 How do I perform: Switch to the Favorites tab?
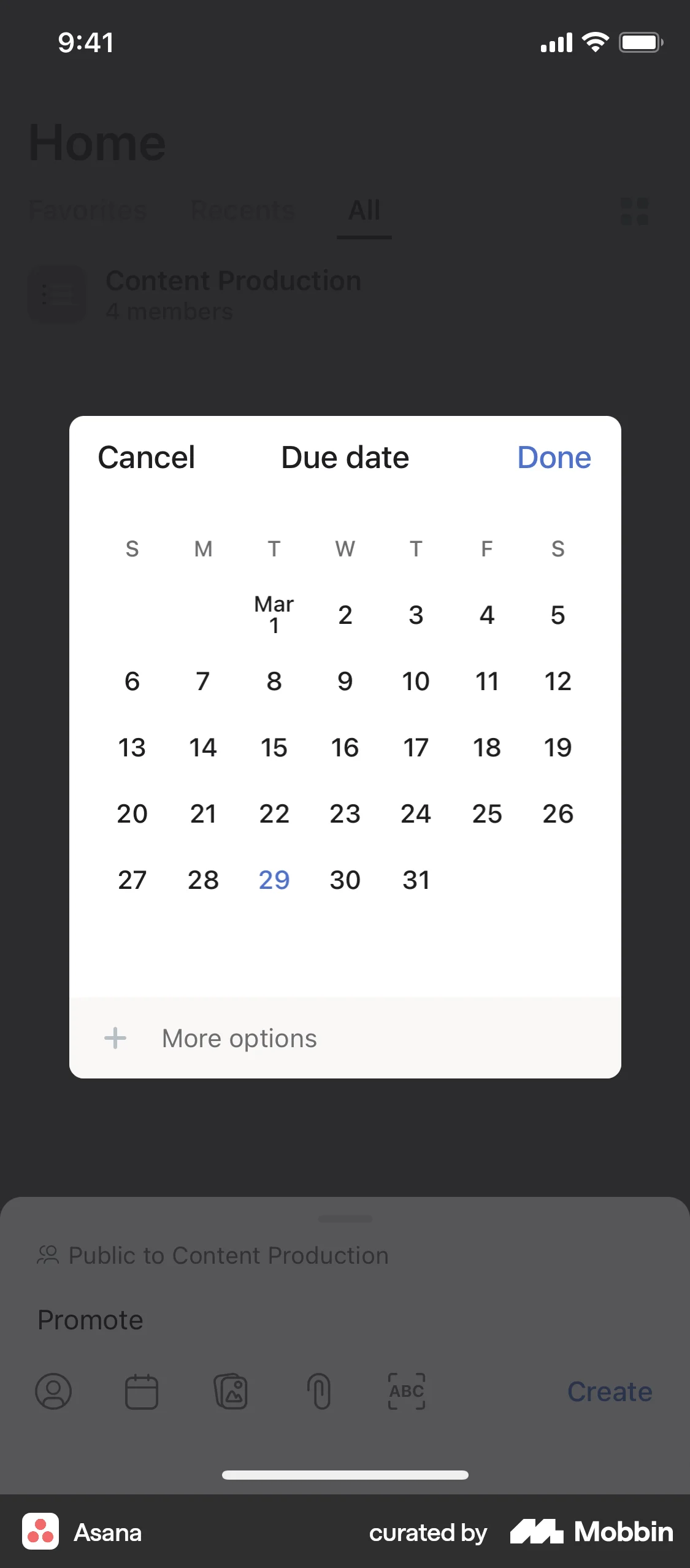(x=87, y=210)
